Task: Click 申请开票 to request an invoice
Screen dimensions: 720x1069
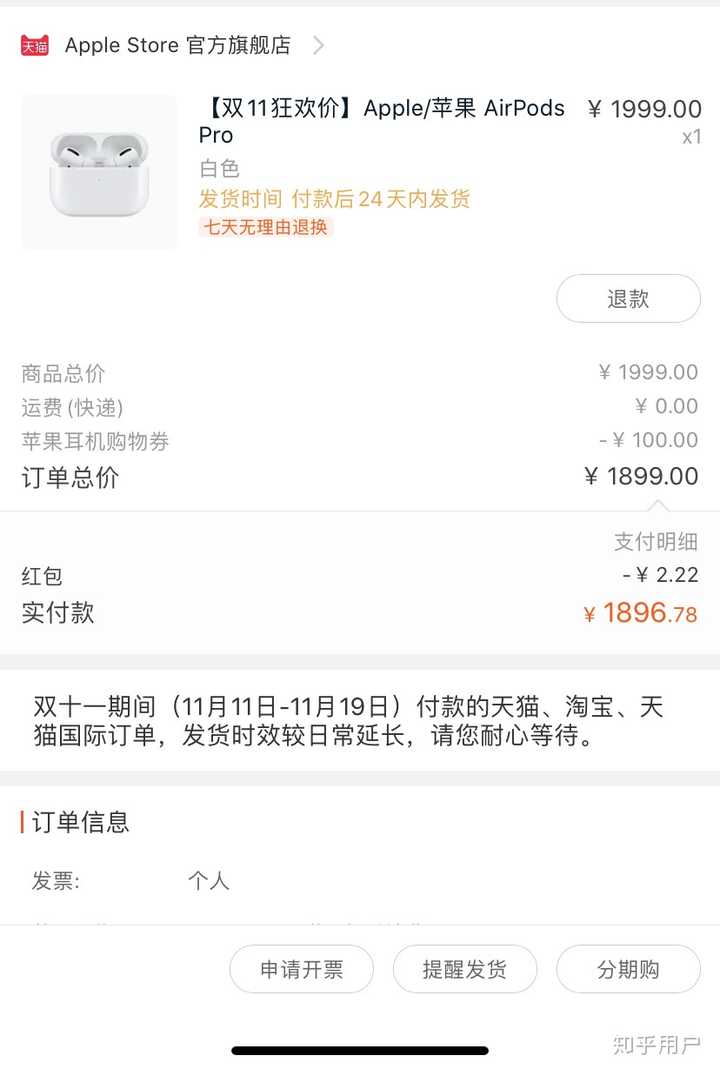Action: click(301, 968)
